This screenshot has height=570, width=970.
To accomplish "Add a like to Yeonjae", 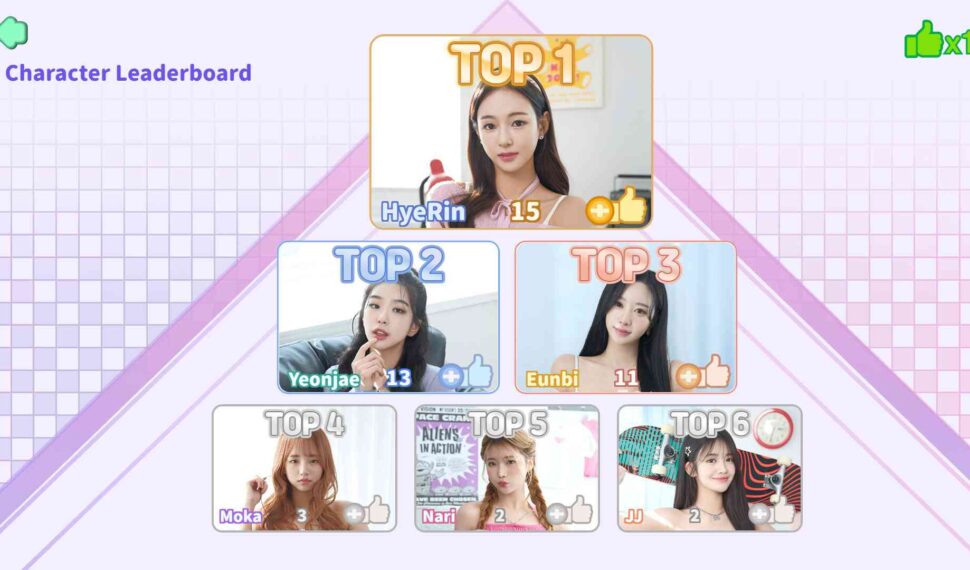I will click(x=467, y=374).
